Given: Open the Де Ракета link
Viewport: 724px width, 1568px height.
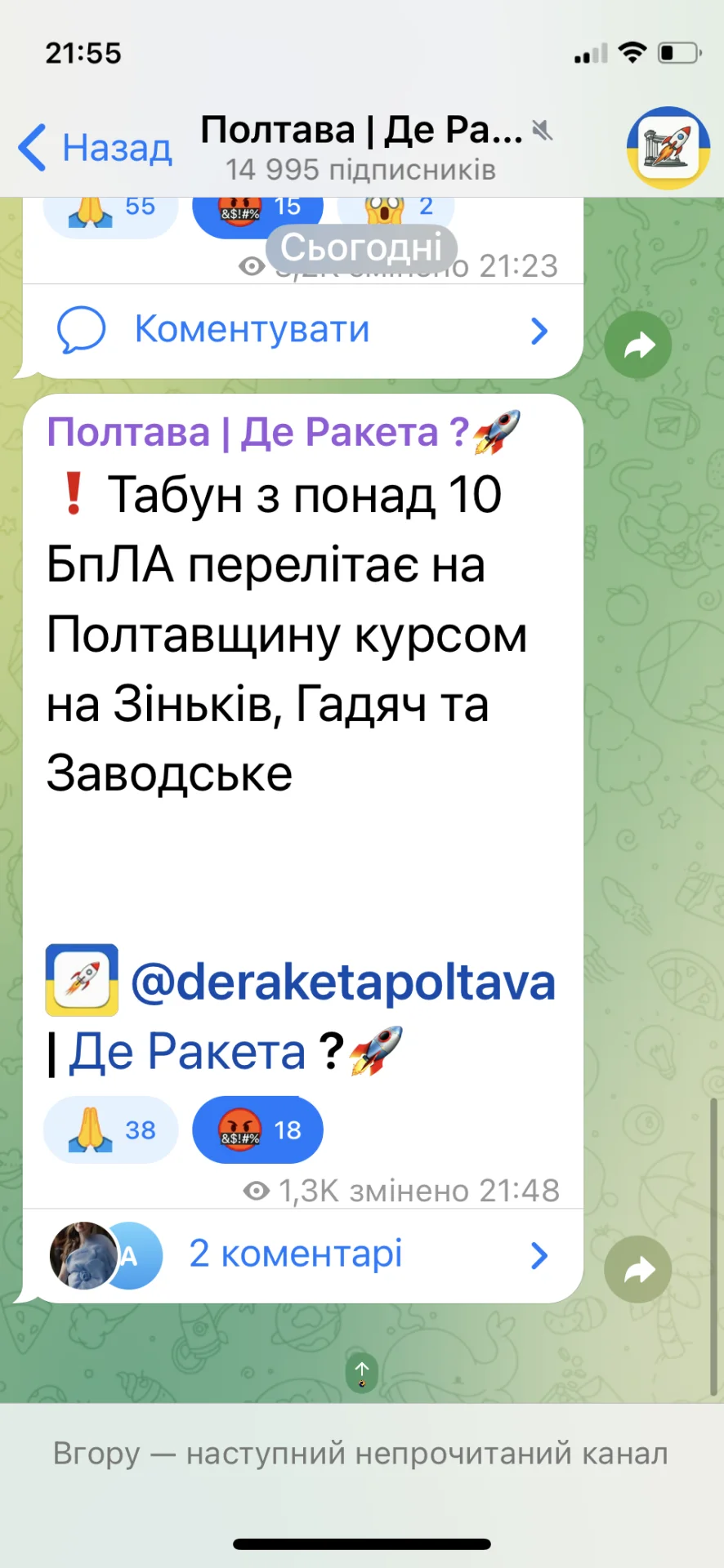Looking at the screenshot, I should point(187,1052).
